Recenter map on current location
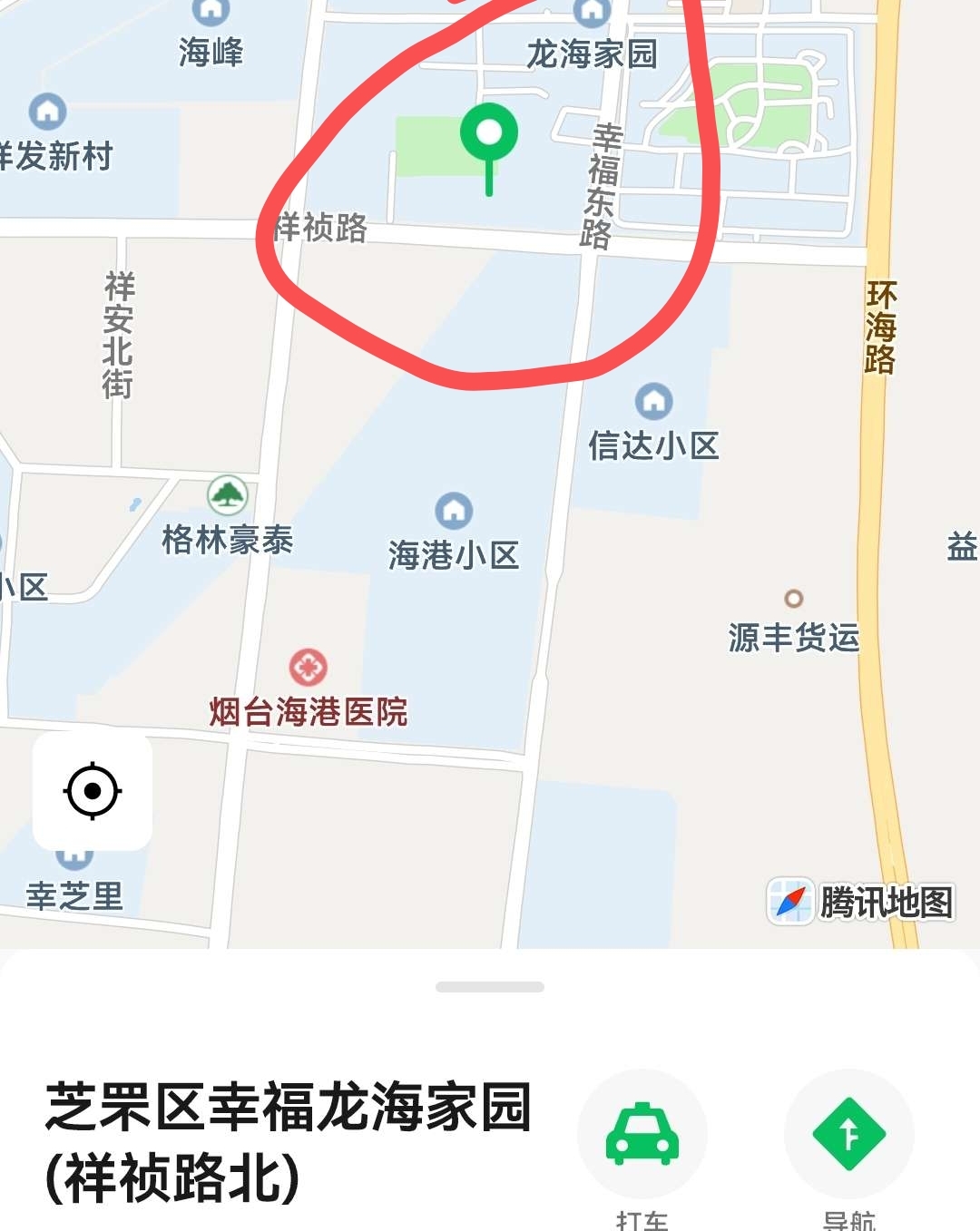The image size is (980, 1231). [x=93, y=791]
